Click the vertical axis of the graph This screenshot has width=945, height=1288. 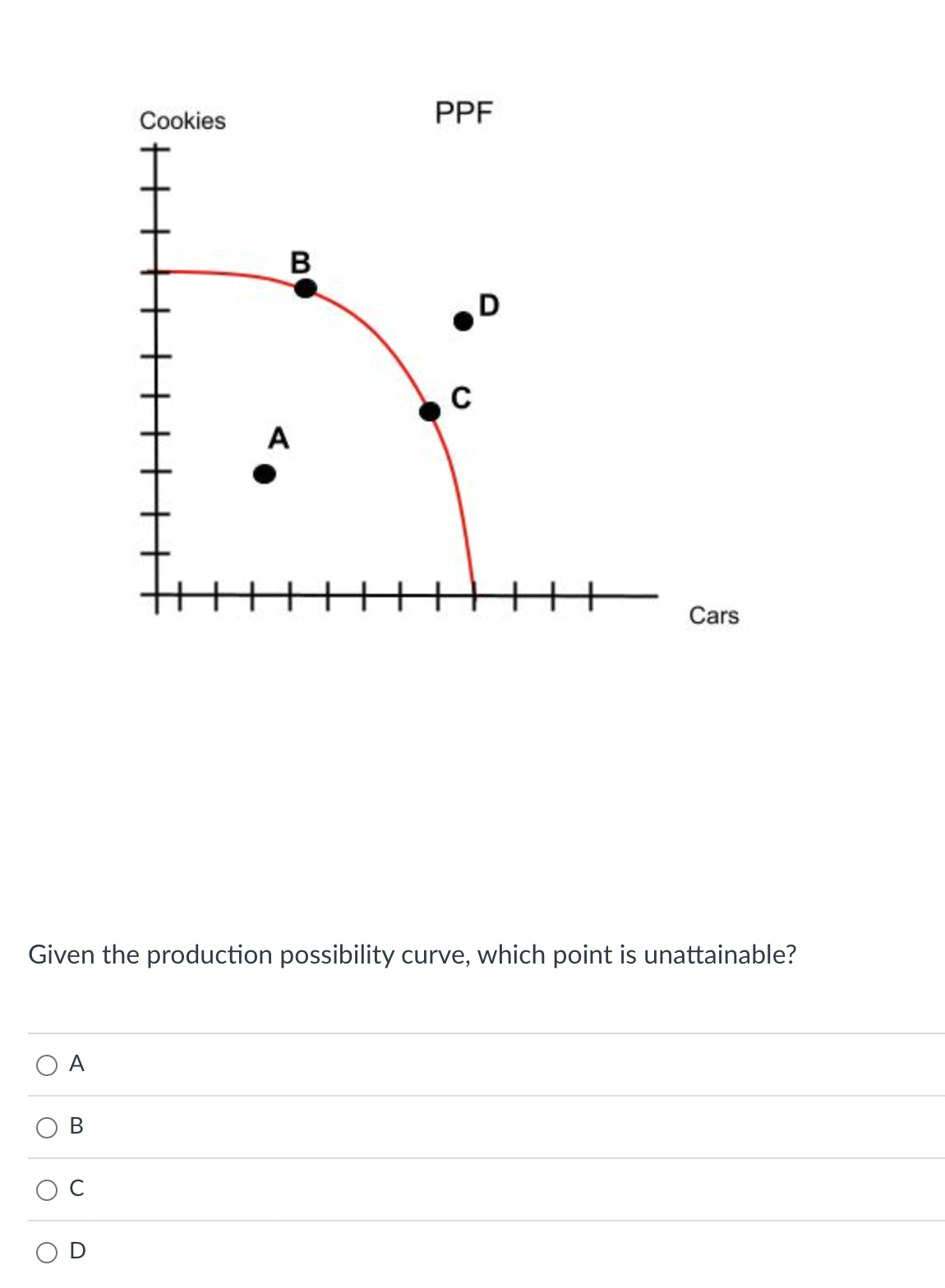pyautogui.click(x=156, y=370)
